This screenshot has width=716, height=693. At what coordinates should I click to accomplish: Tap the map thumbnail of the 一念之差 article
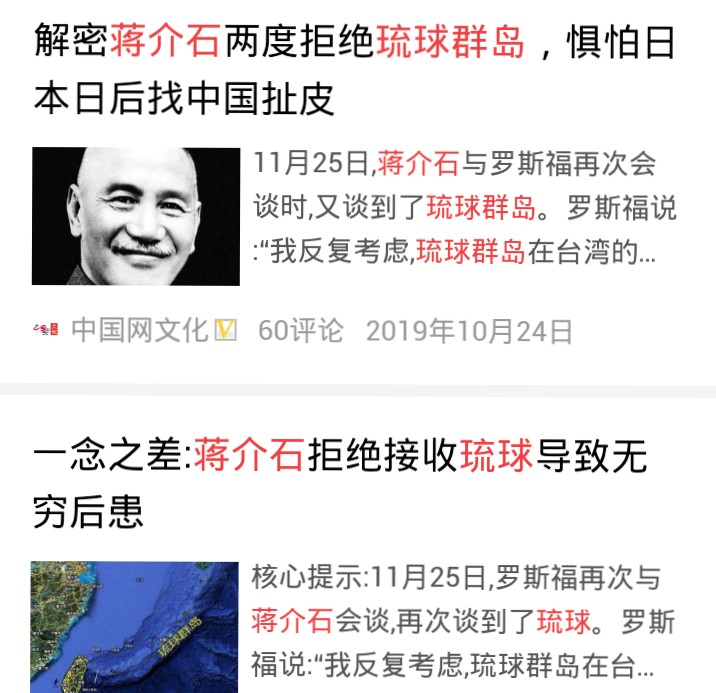point(134,628)
